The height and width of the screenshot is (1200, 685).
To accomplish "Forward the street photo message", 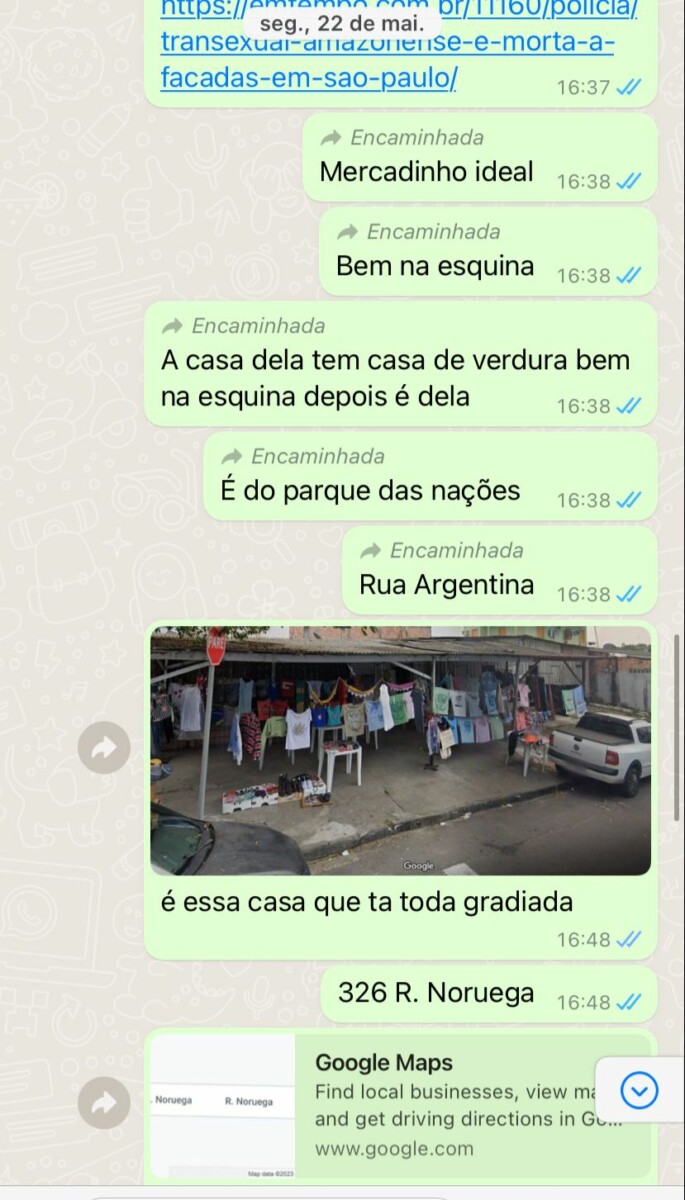I will [104, 747].
